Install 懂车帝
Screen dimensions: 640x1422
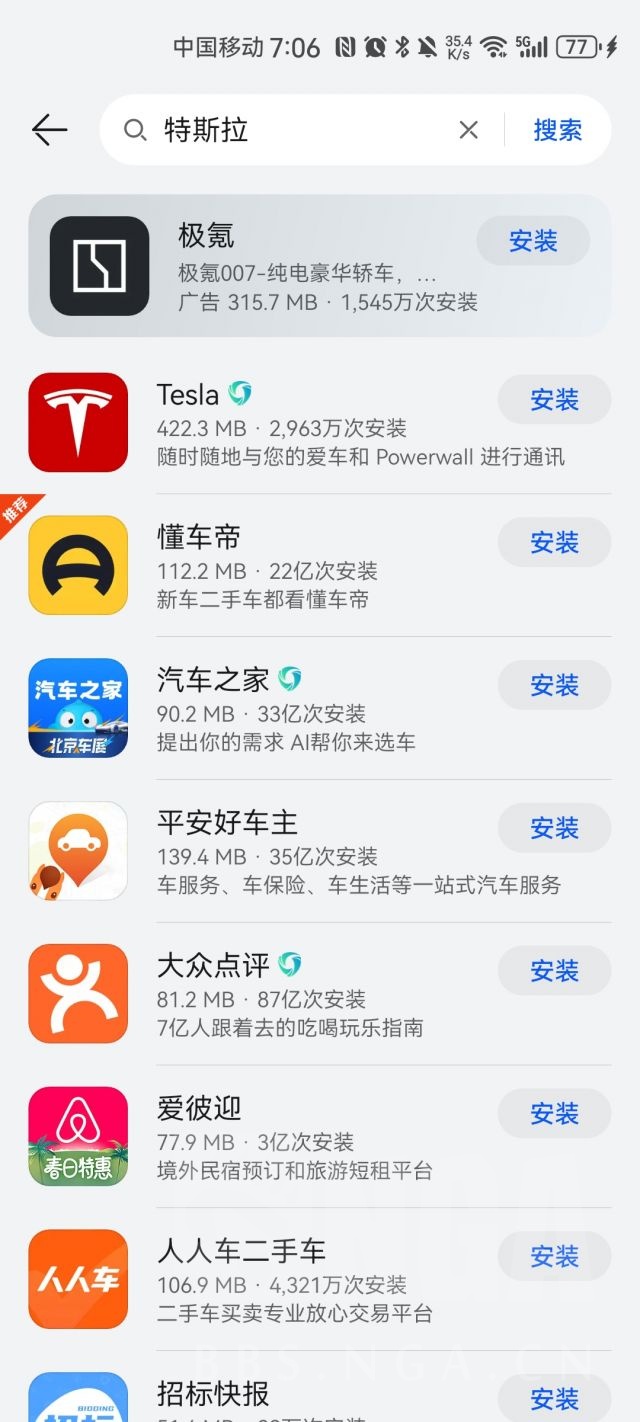click(554, 543)
